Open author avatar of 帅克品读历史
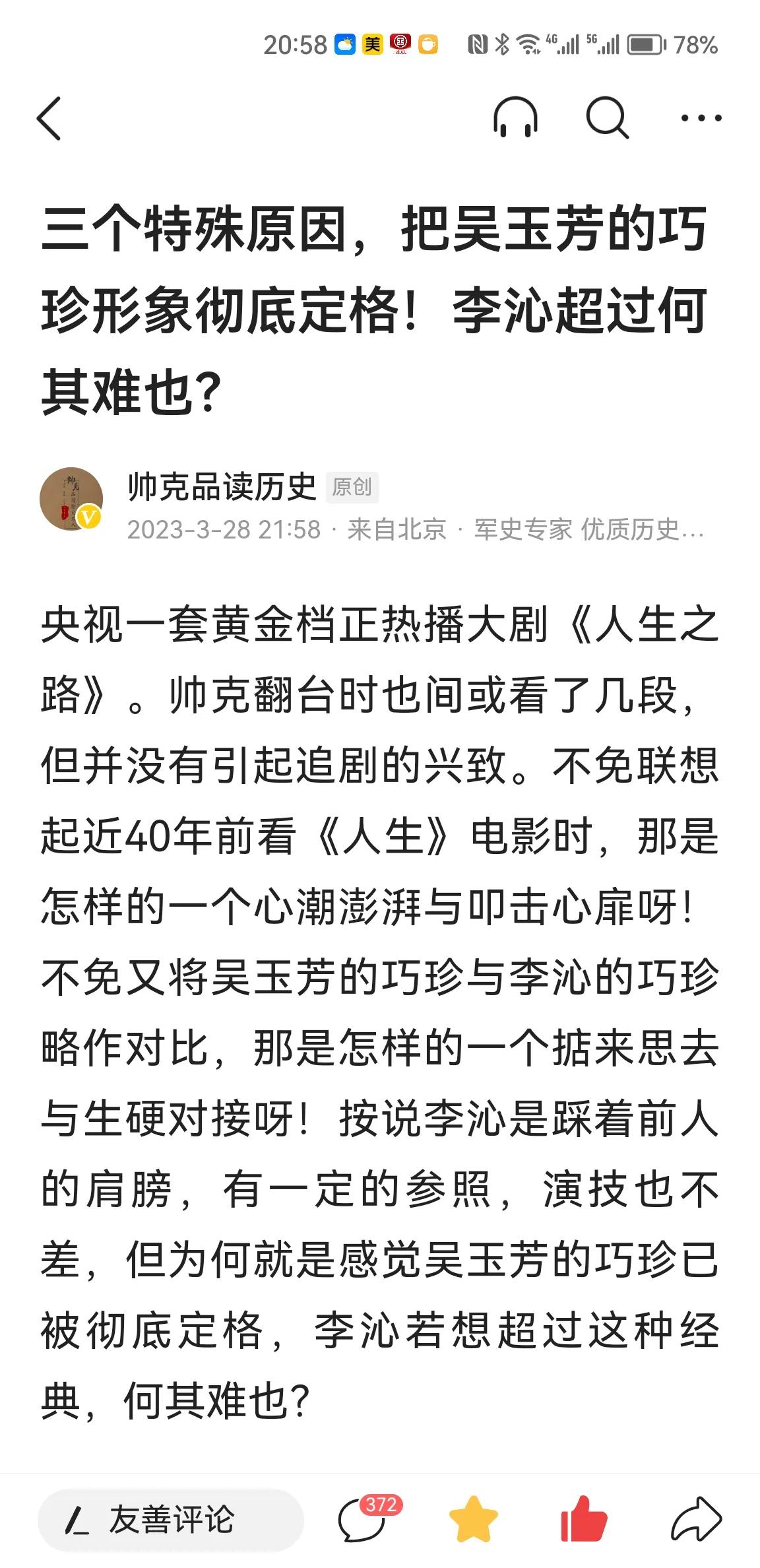 pyautogui.click(x=71, y=500)
